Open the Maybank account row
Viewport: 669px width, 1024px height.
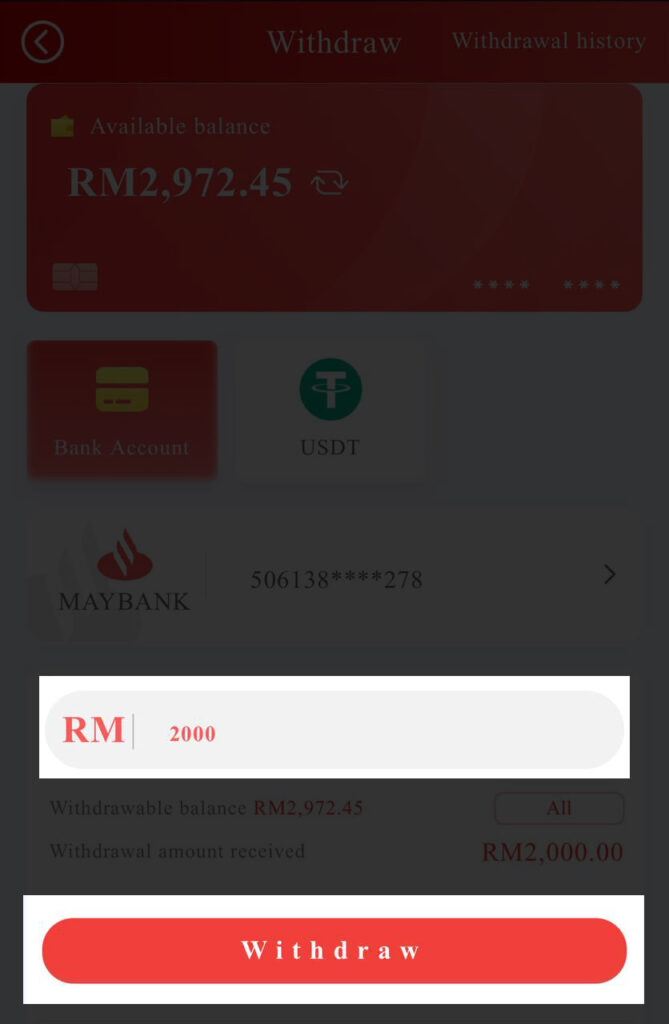point(334,578)
